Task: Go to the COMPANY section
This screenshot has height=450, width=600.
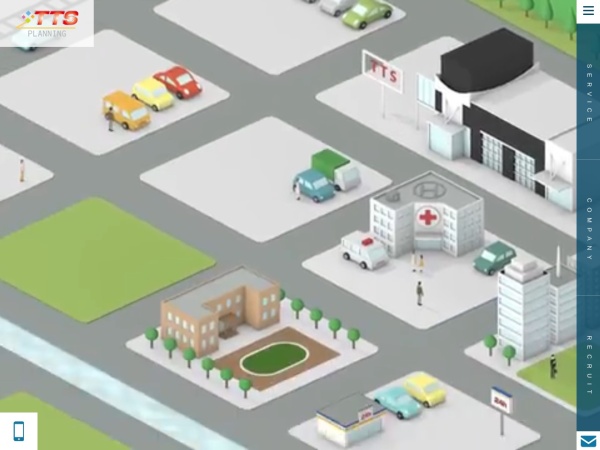Action: click(x=588, y=228)
